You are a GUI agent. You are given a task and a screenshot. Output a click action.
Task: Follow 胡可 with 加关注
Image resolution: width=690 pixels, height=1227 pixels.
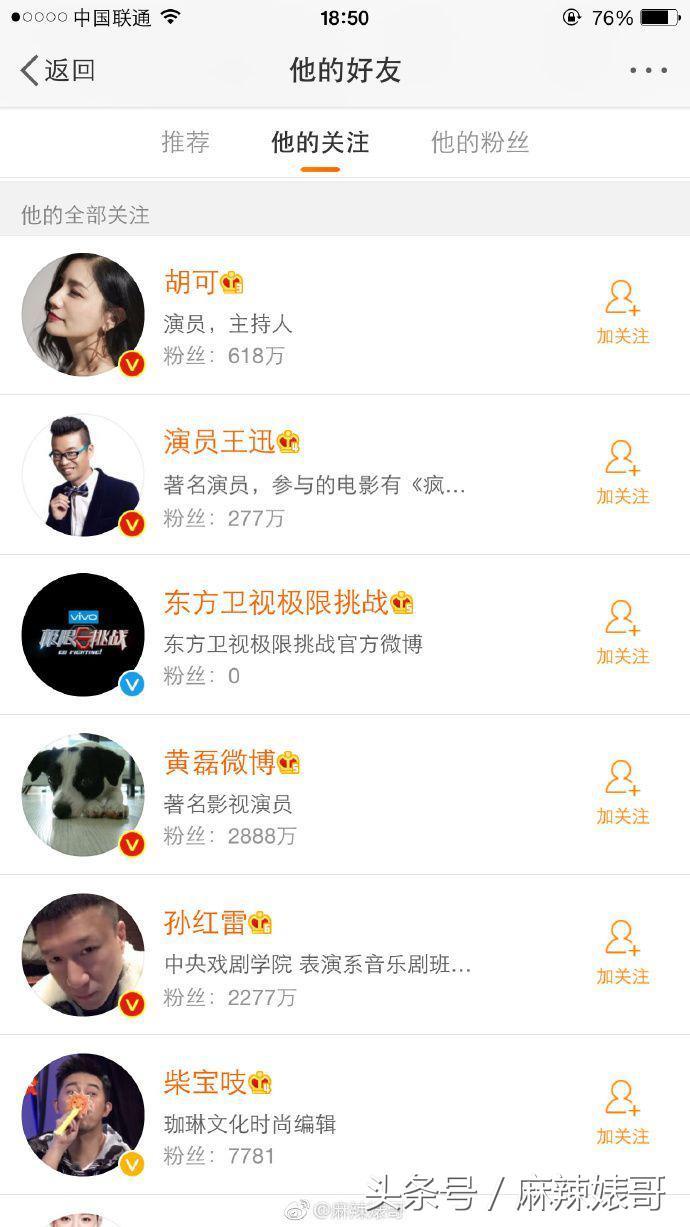[622, 314]
